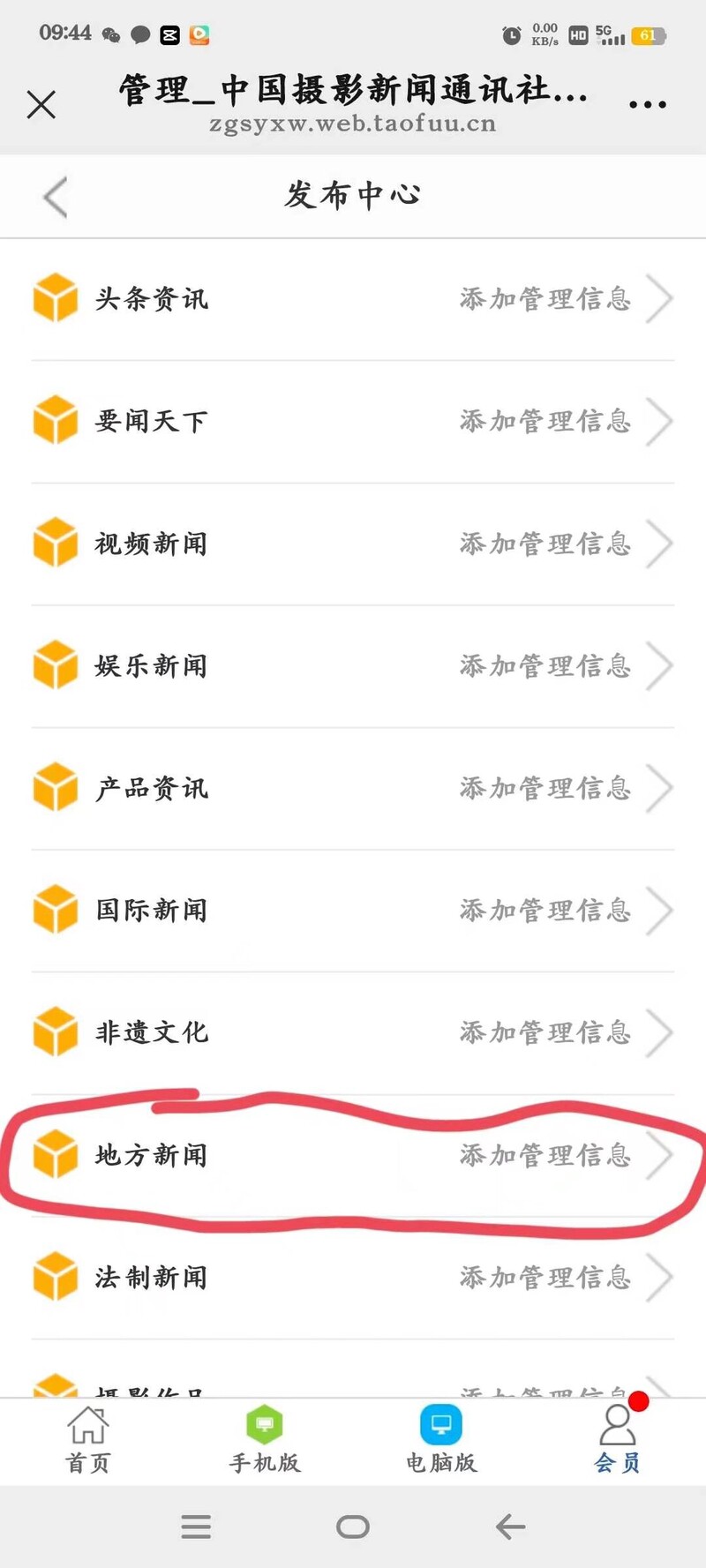Open 头条资讯 row
This screenshot has height=1568, width=706.
coord(353,299)
